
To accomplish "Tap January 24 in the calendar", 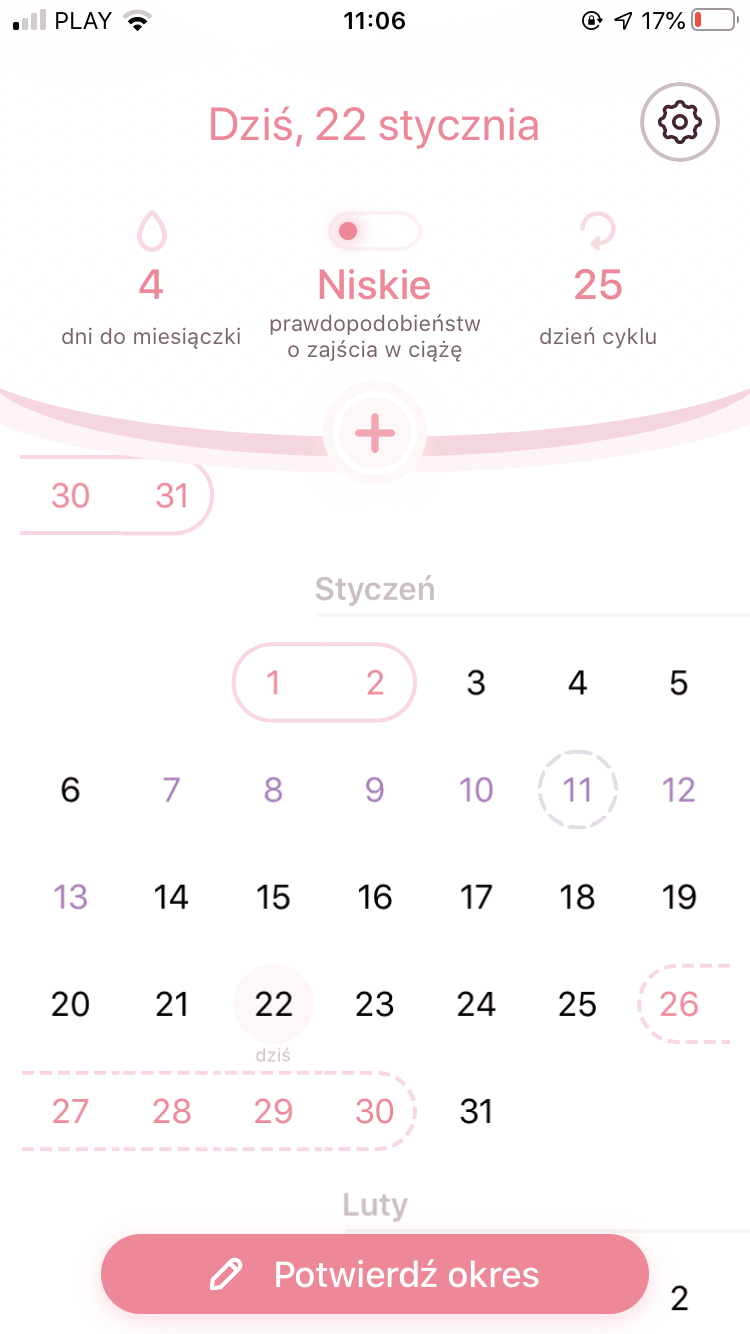I will (x=476, y=1004).
